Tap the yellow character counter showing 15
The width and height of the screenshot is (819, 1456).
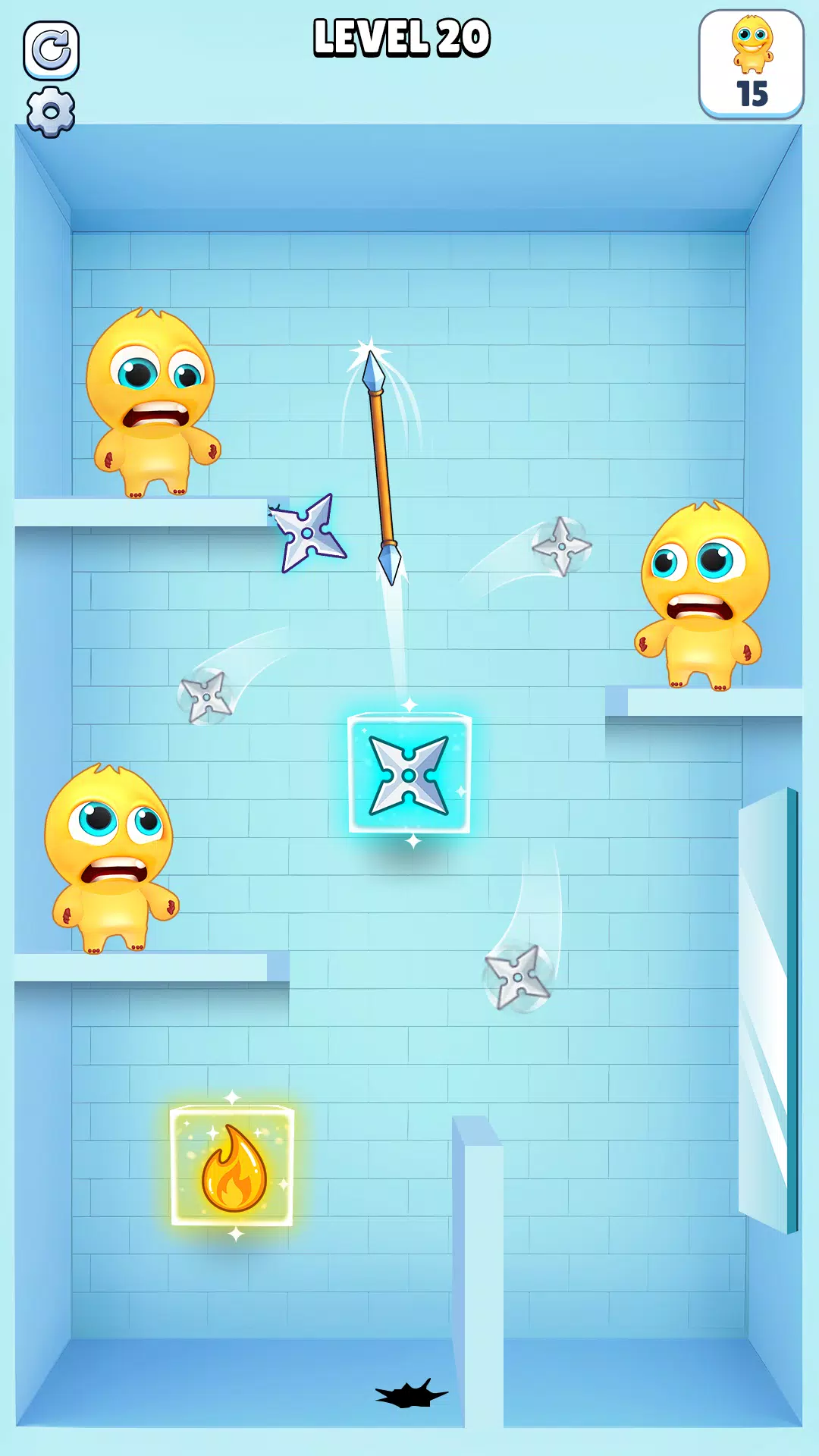point(751,65)
